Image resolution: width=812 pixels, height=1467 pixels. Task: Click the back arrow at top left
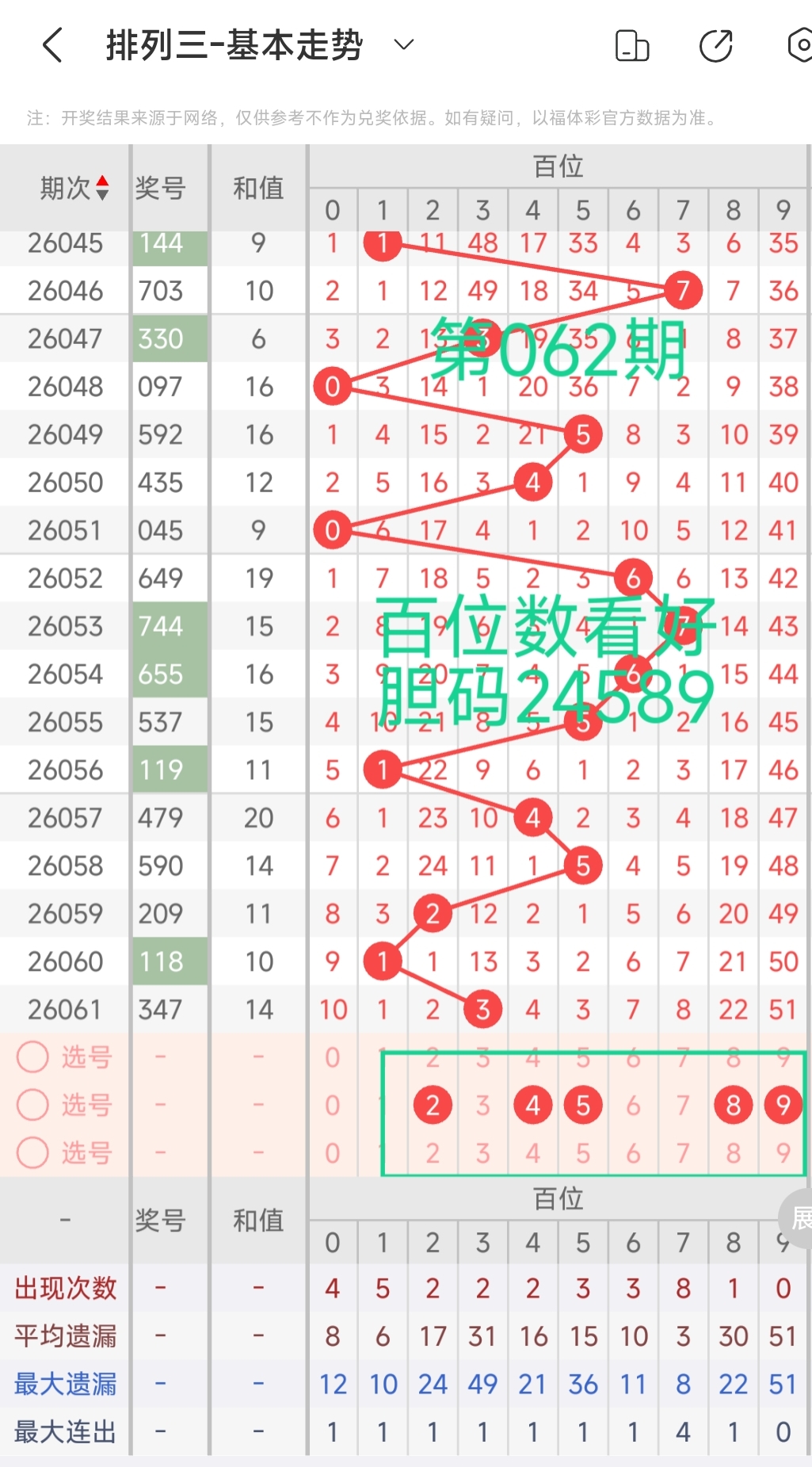point(51,45)
